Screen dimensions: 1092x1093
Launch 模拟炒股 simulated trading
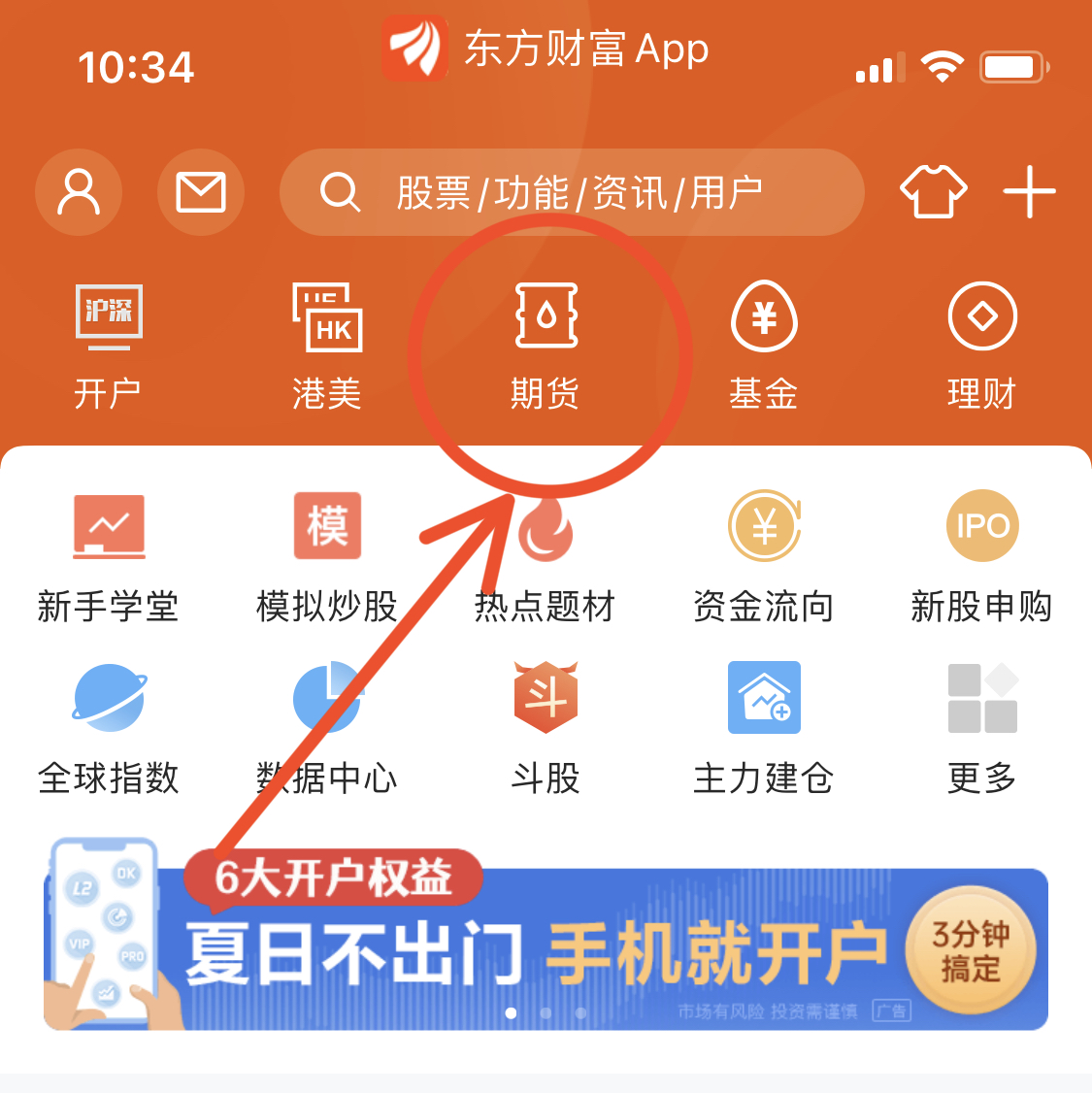tap(327, 556)
